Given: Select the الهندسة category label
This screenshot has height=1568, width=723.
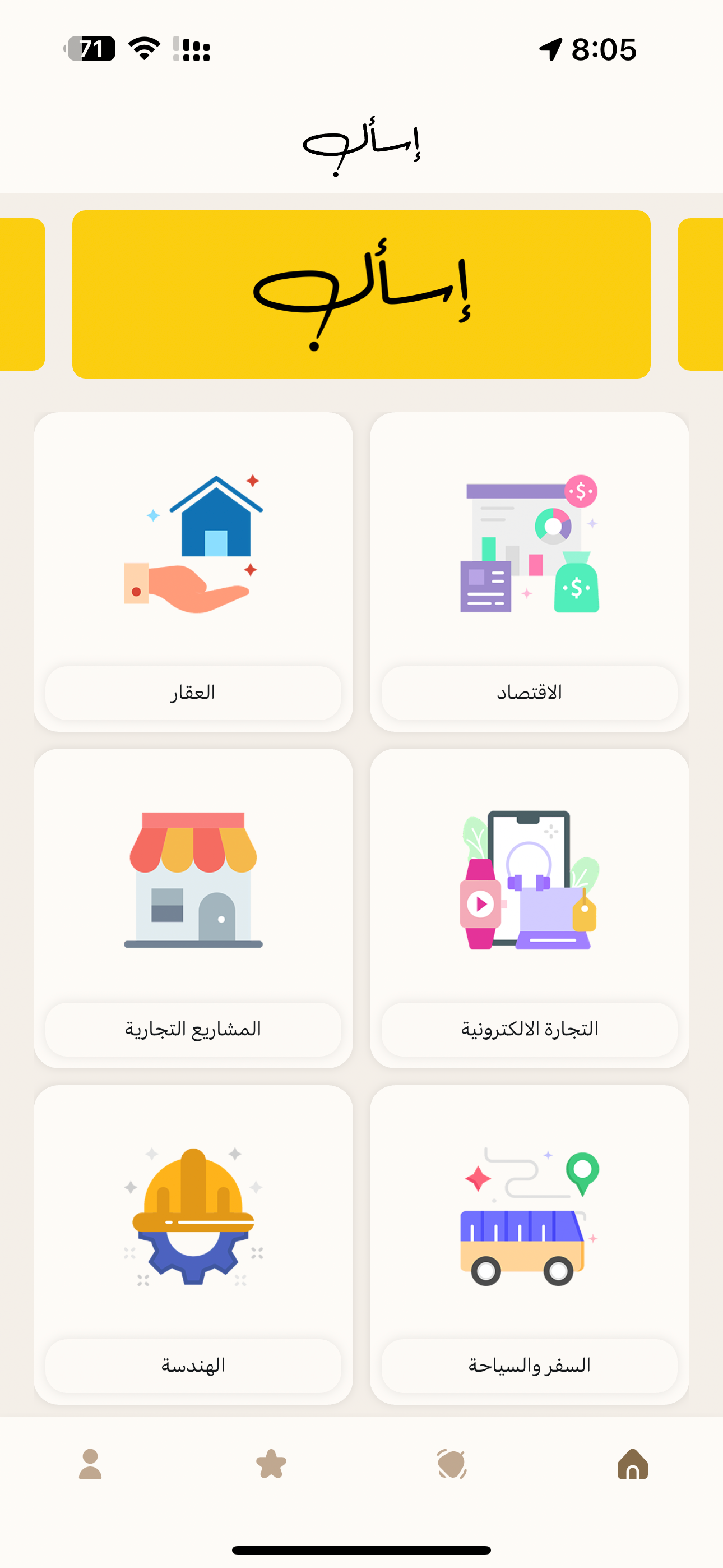Looking at the screenshot, I should point(193,1364).
